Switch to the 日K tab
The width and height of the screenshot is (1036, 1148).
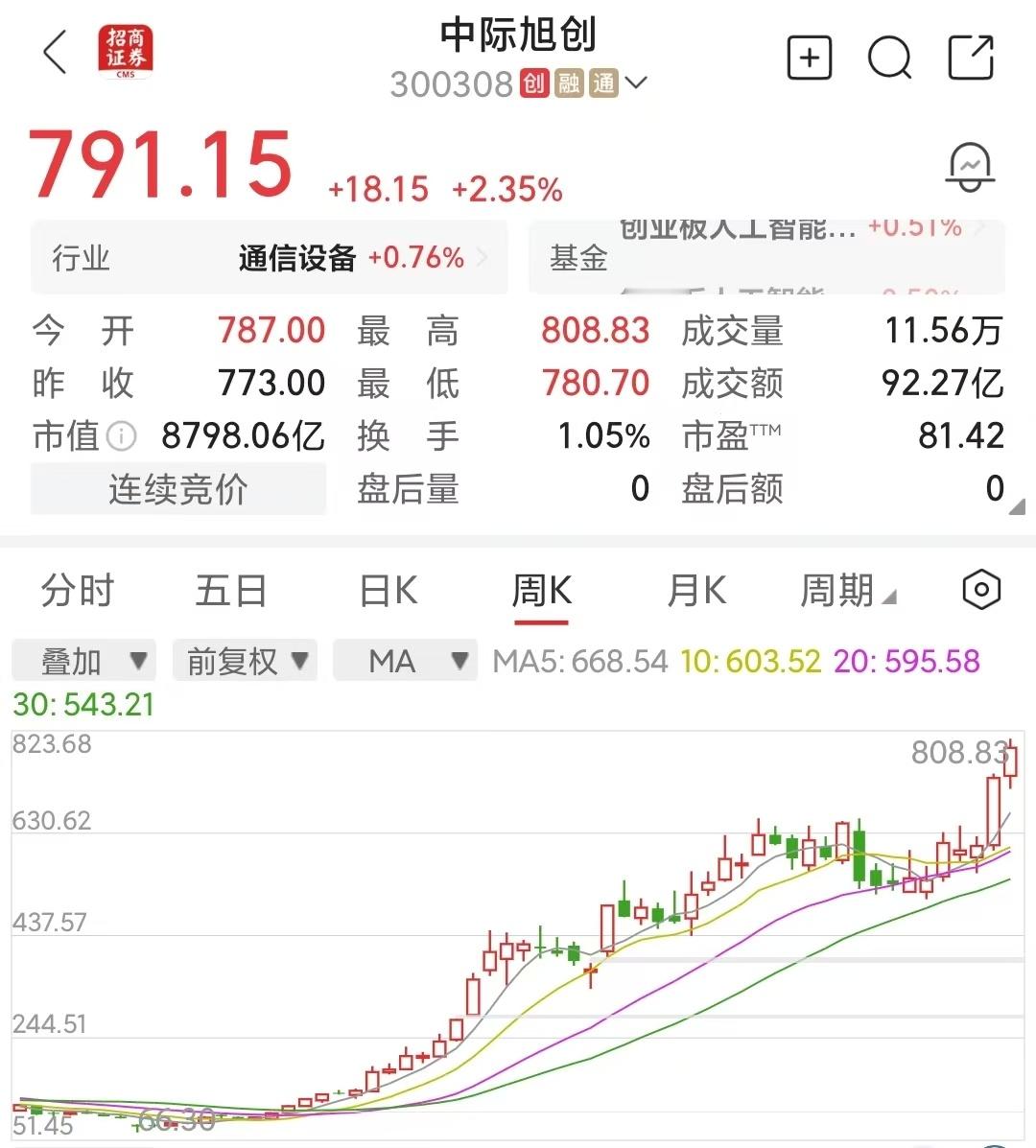tap(386, 591)
